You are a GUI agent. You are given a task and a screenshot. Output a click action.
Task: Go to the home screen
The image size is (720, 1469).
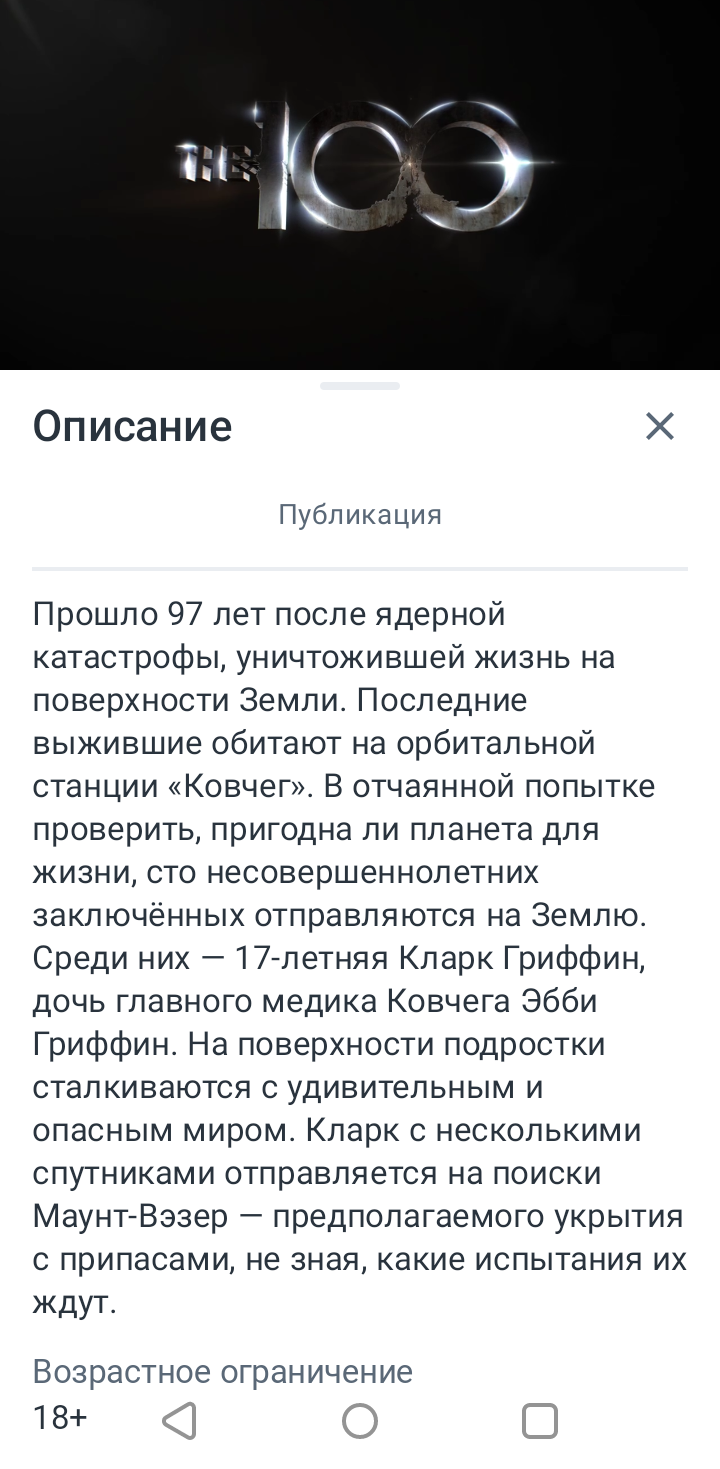tap(360, 1420)
